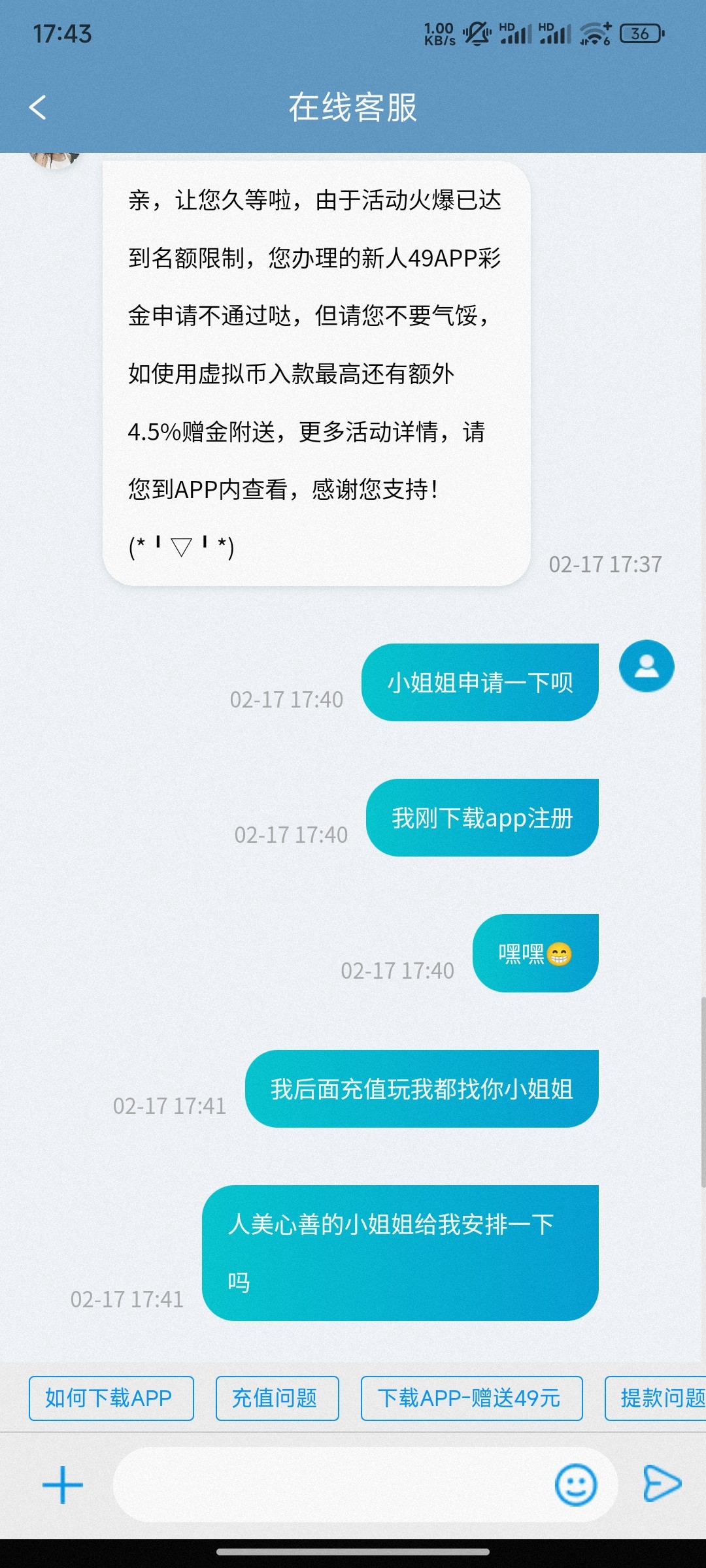Open the emoji picker
Image resolution: width=706 pixels, height=1568 pixels.
coord(575,1484)
